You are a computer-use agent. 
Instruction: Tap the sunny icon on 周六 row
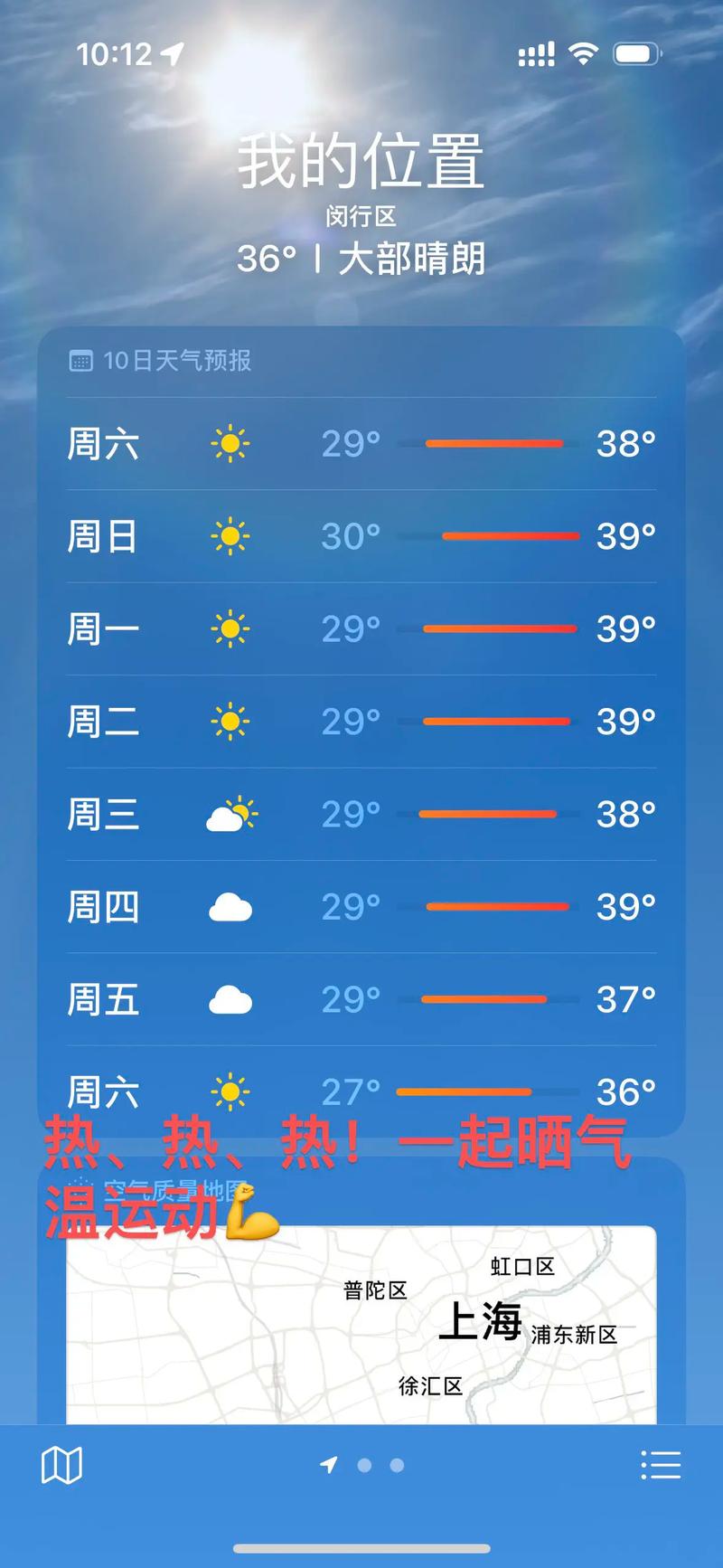pos(231,444)
